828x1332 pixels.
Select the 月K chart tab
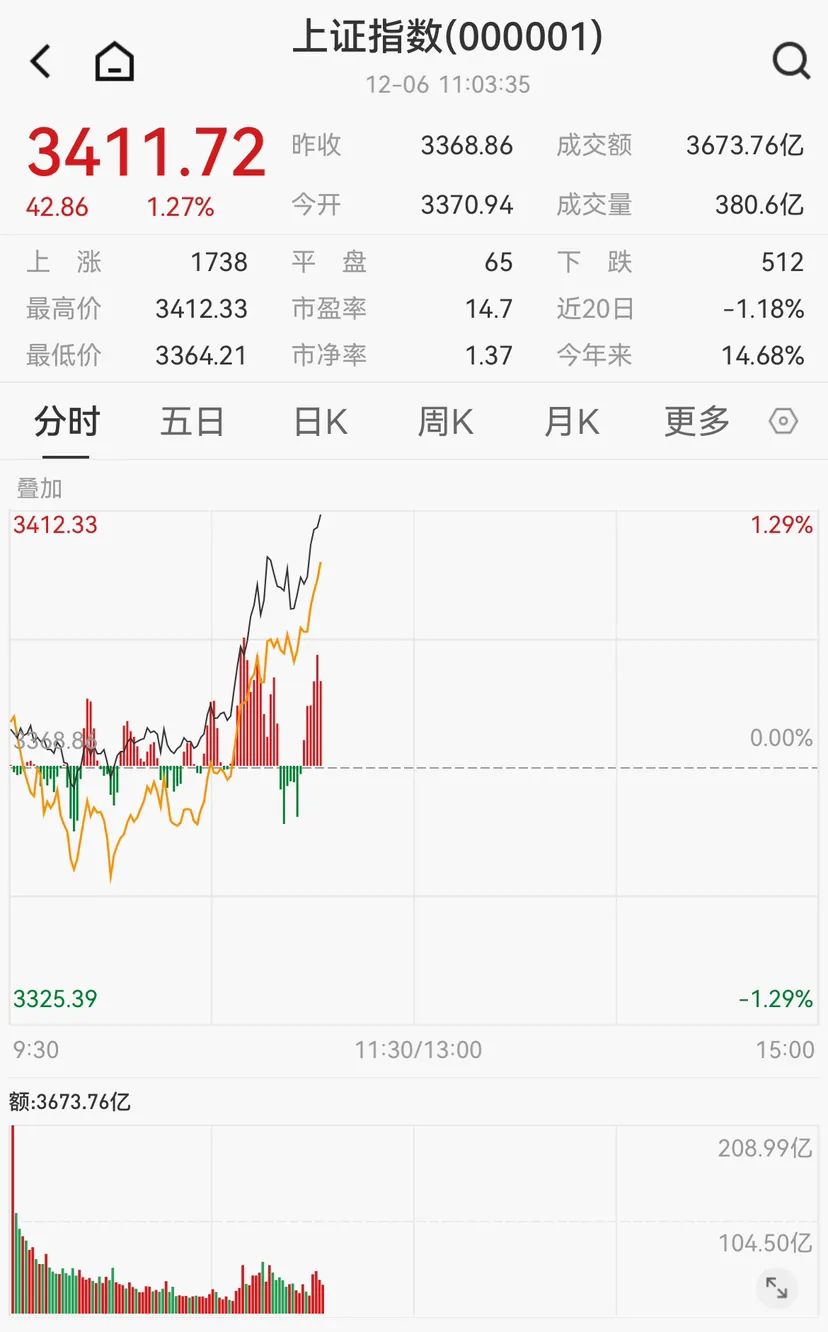point(571,422)
